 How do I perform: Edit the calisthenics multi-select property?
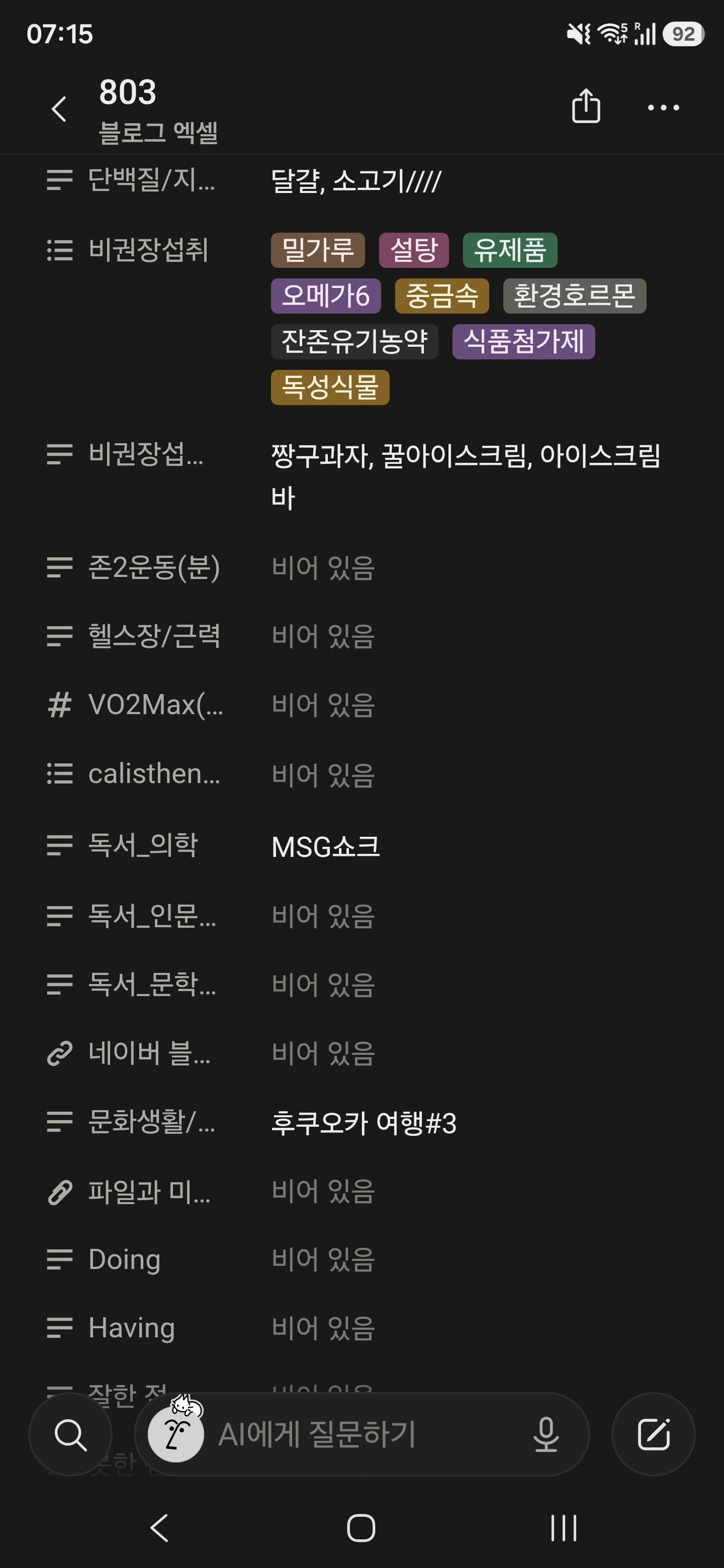coord(361,774)
